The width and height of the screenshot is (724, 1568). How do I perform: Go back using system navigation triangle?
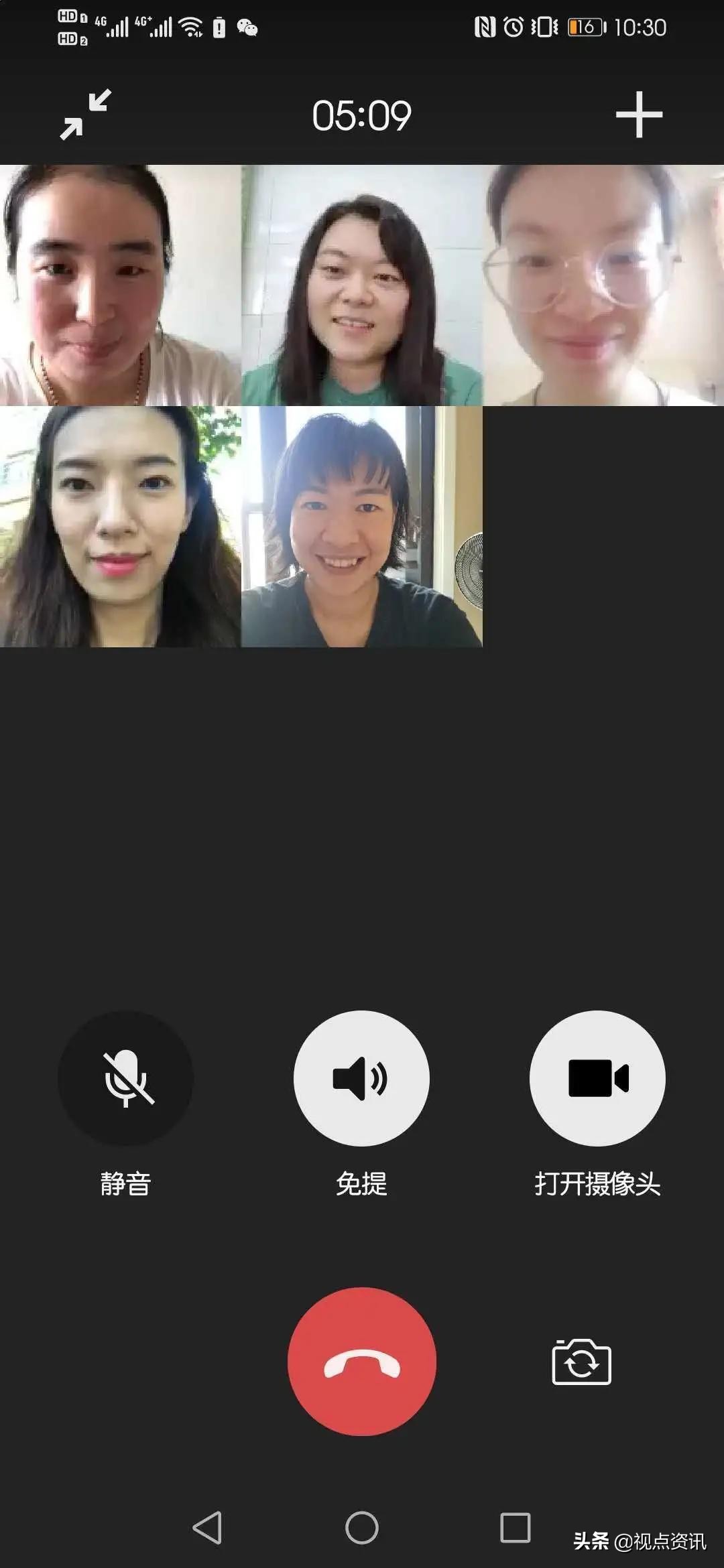207,1528
